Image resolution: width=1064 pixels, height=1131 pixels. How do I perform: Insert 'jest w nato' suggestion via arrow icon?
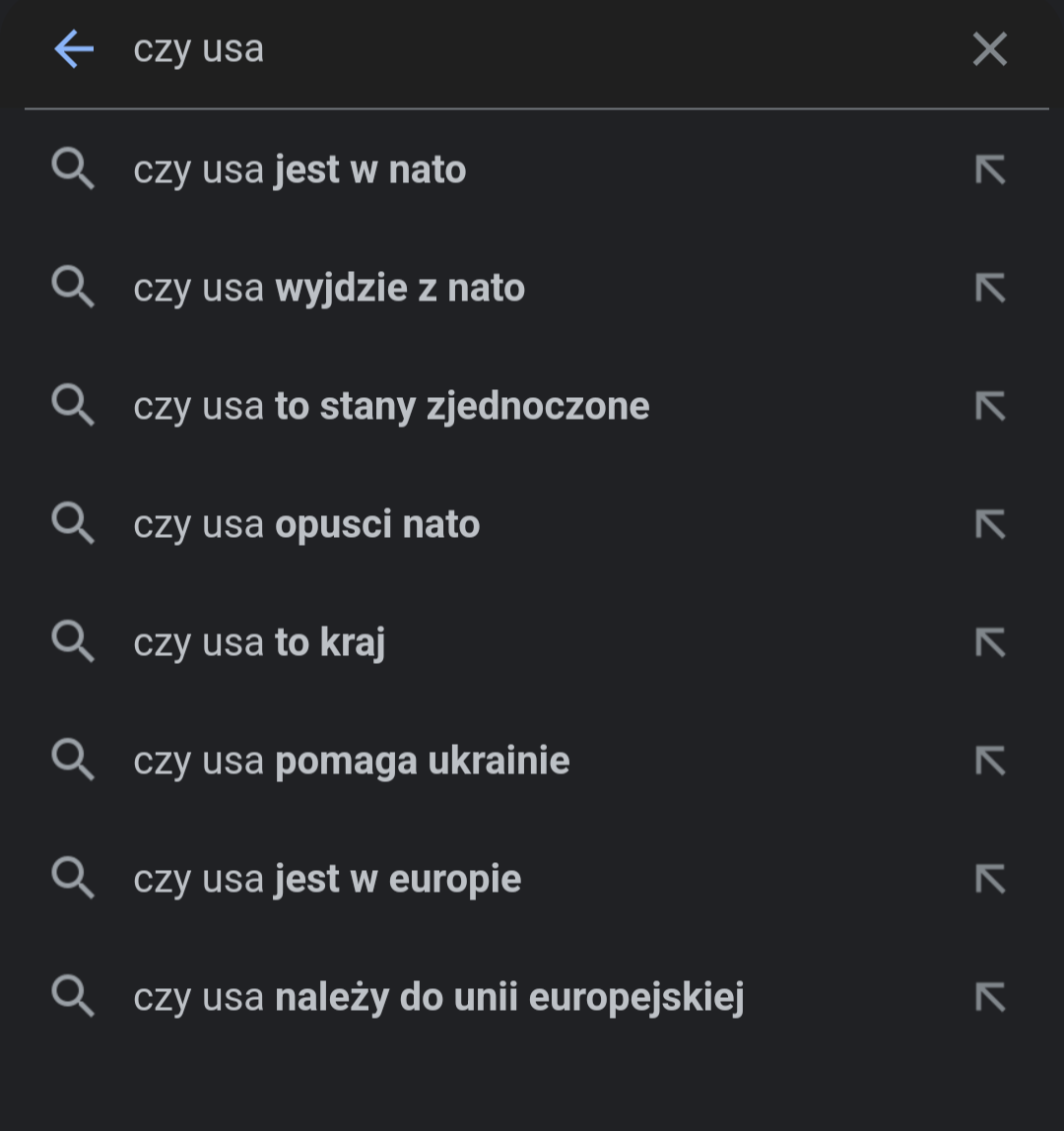coord(989,170)
